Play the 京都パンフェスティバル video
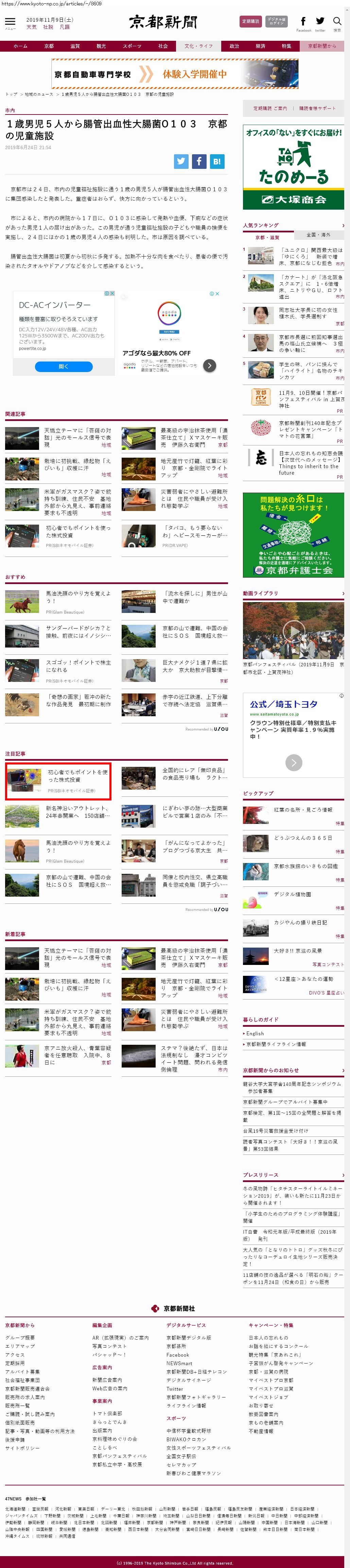The image size is (350, 1568). (x=293, y=631)
